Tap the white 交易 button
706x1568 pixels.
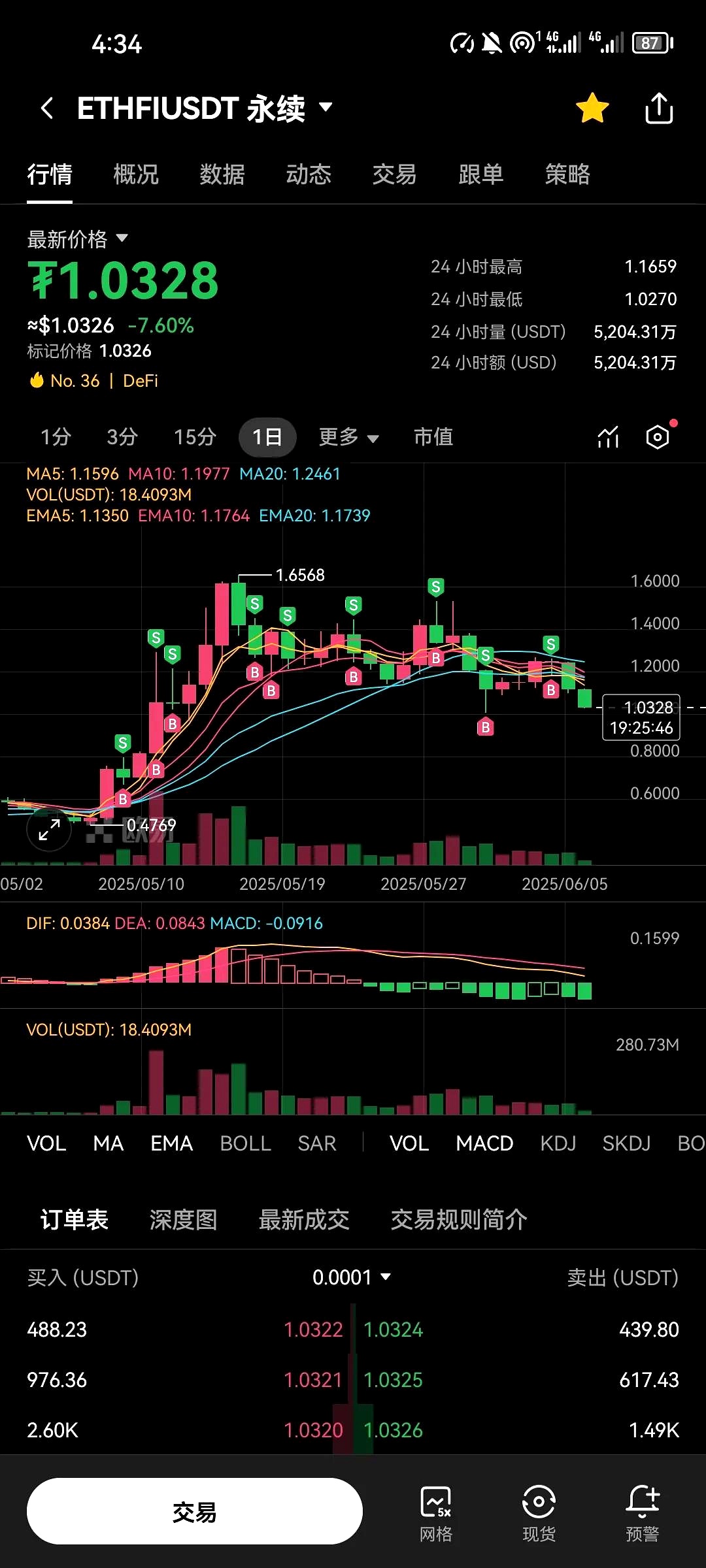(195, 1512)
